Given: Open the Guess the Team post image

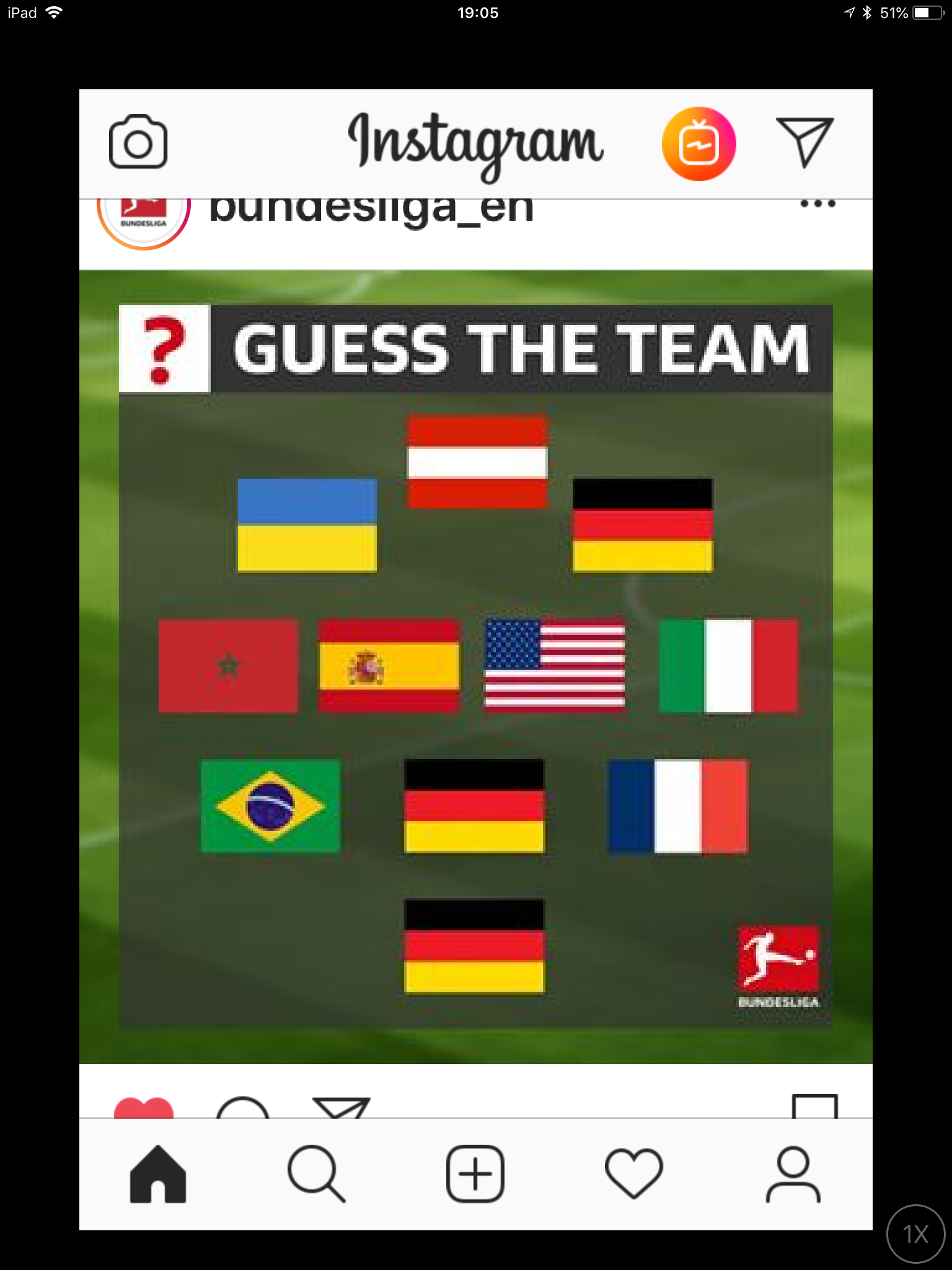Looking at the screenshot, I should (475, 666).
